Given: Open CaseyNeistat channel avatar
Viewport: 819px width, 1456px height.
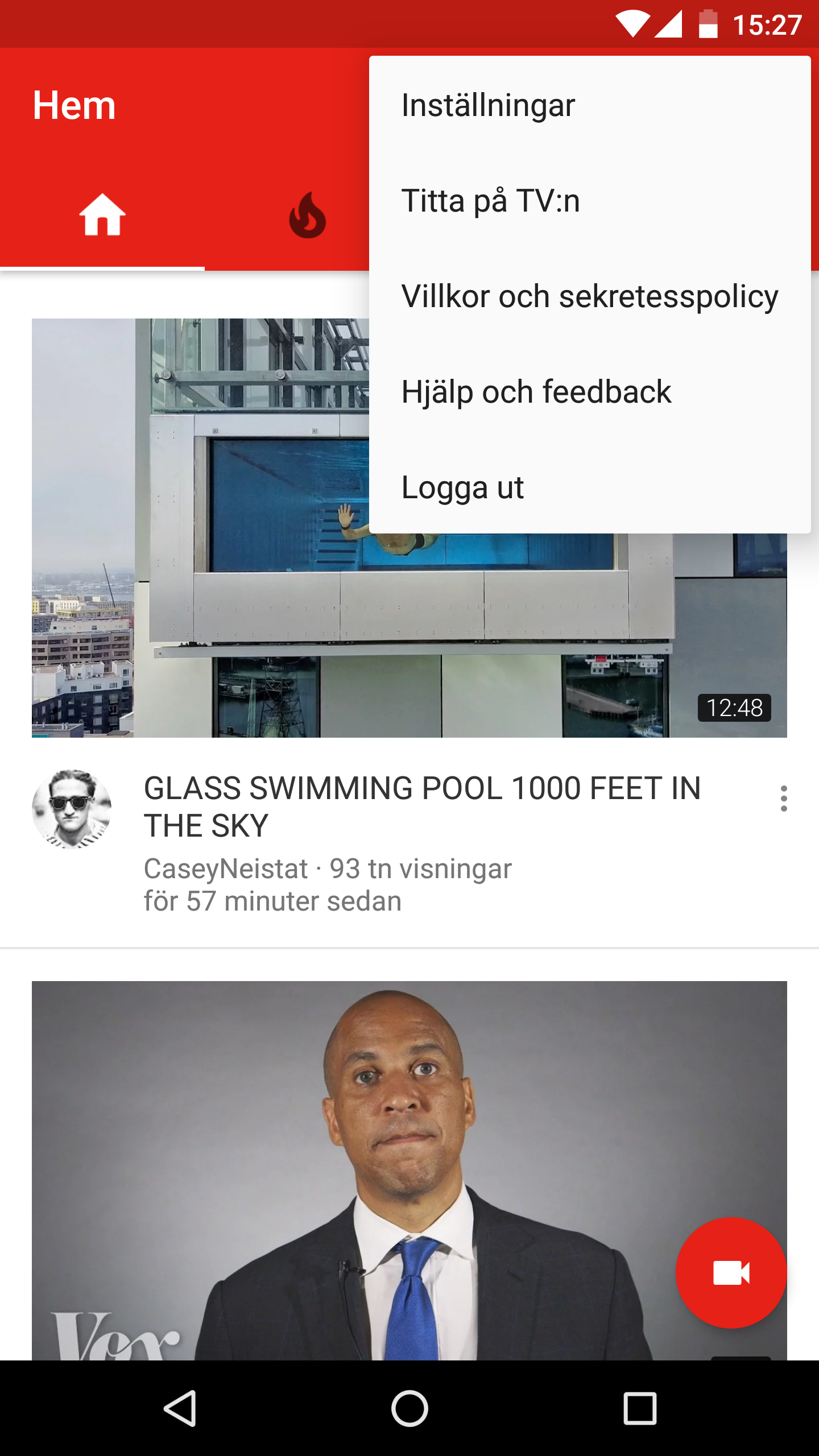Looking at the screenshot, I should (72, 809).
